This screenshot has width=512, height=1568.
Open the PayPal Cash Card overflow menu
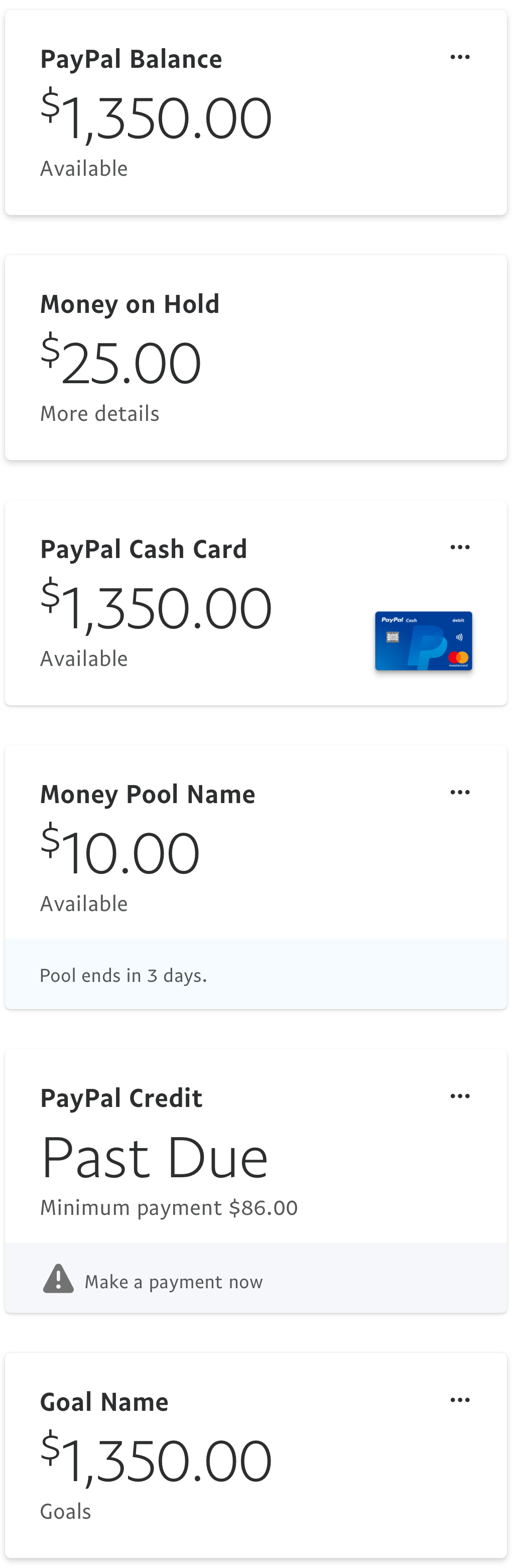460,547
